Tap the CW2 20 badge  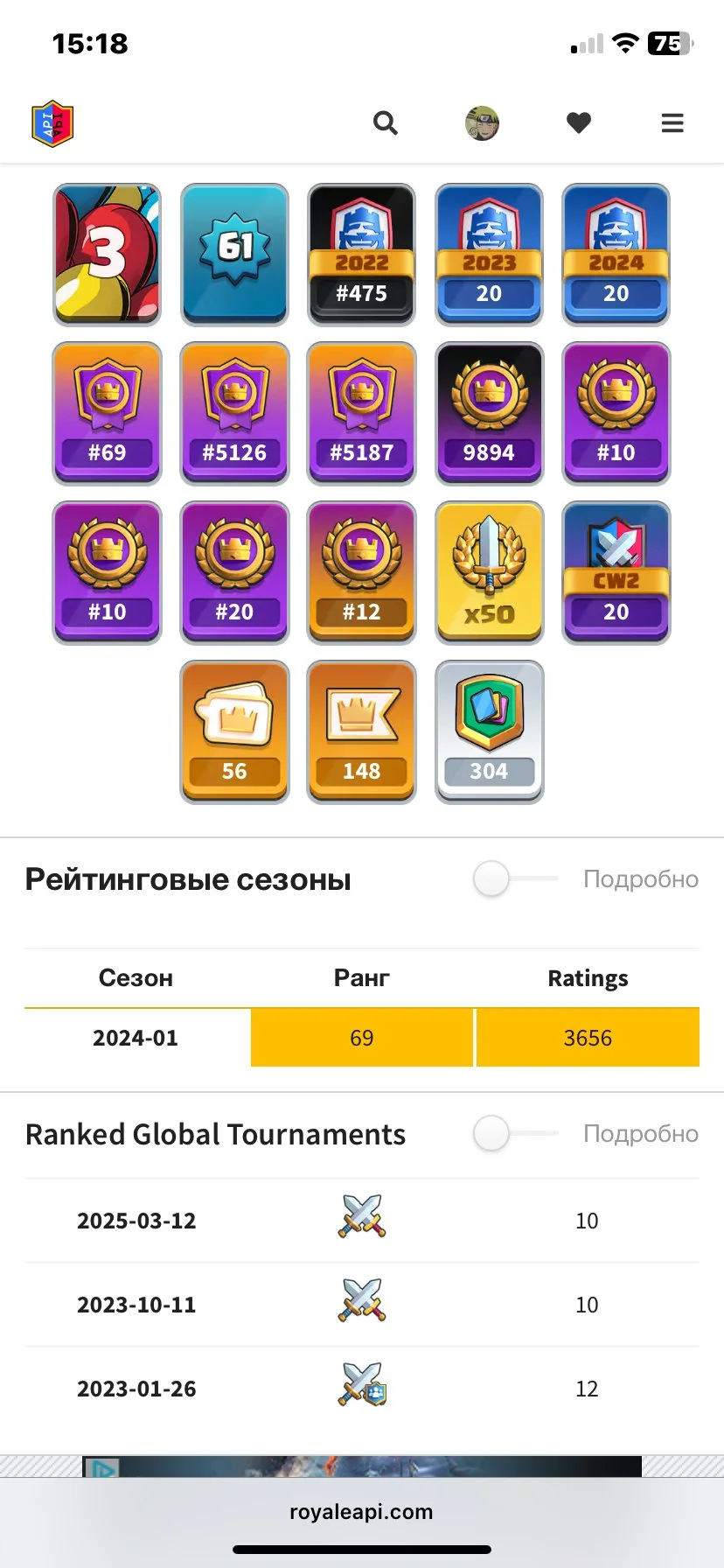tap(616, 573)
